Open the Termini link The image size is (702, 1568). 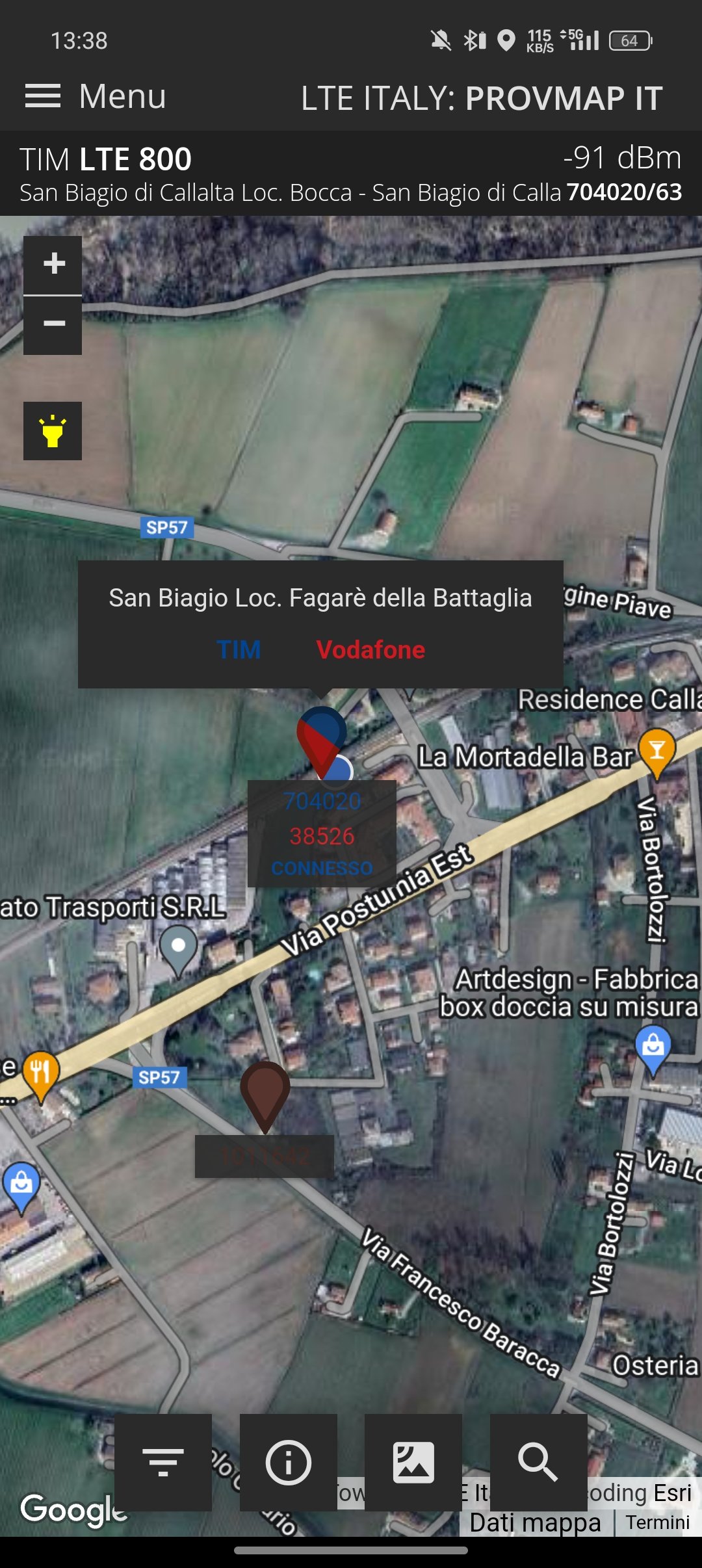click(658, 1522)
